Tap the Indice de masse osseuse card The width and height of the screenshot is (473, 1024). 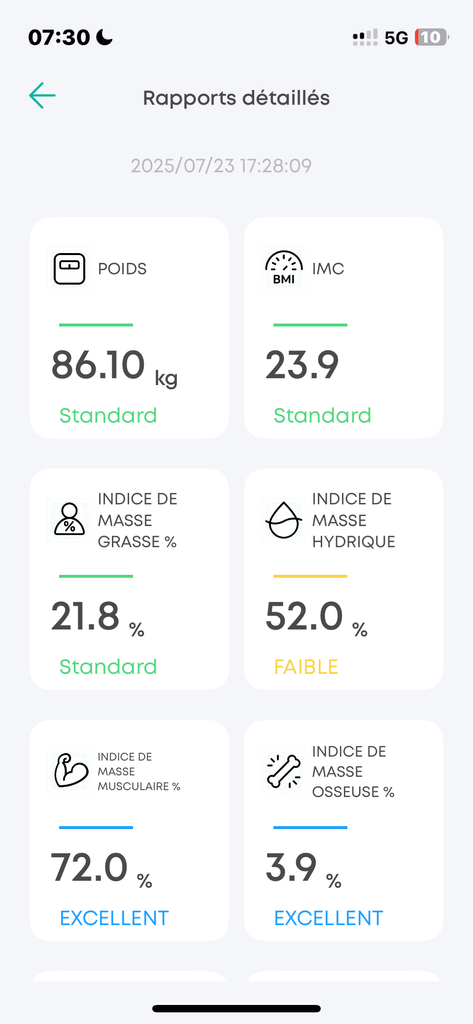tap(344, 831)
